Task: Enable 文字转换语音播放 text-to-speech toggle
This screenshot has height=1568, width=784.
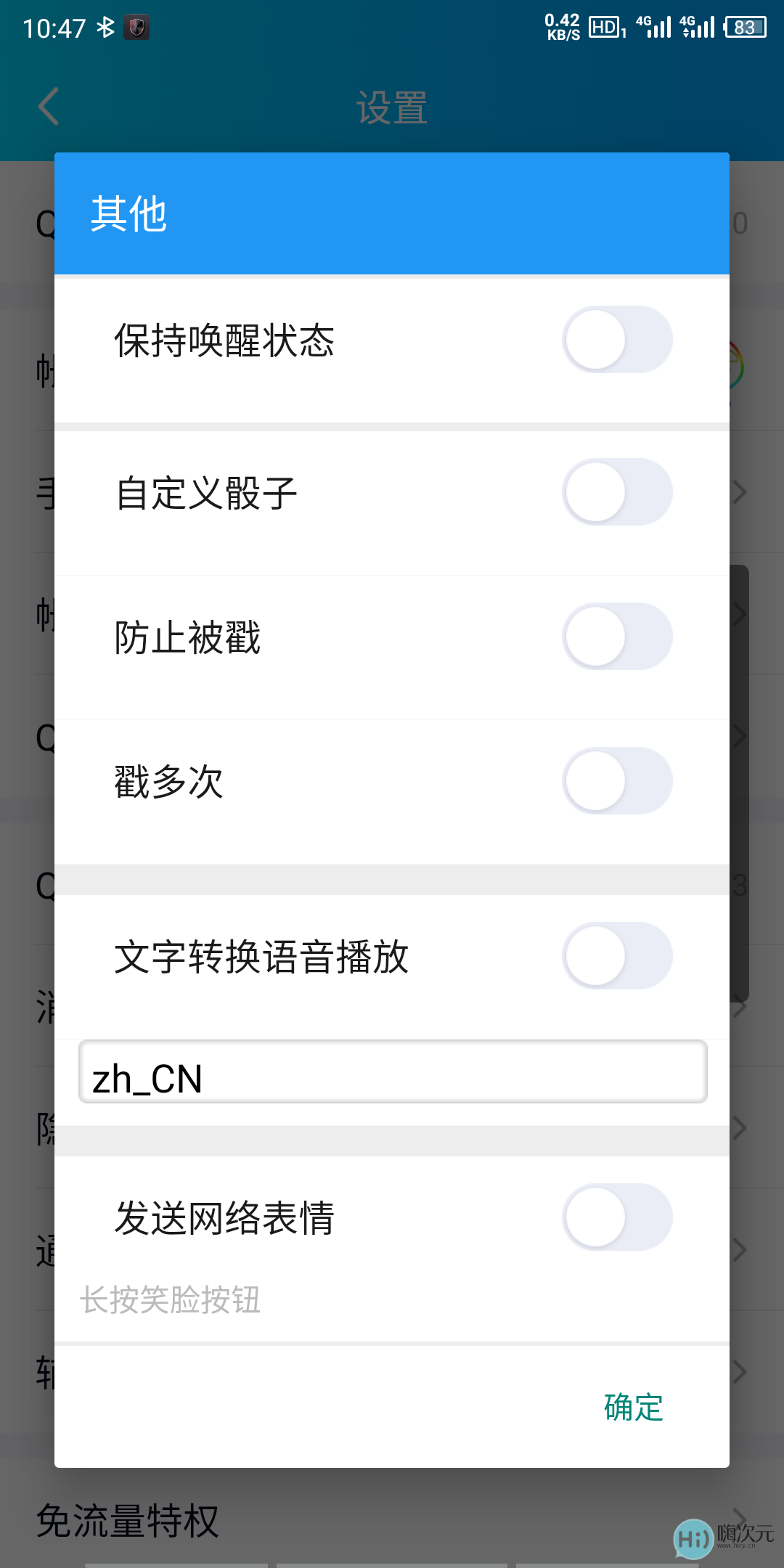Action: (616, 956)
